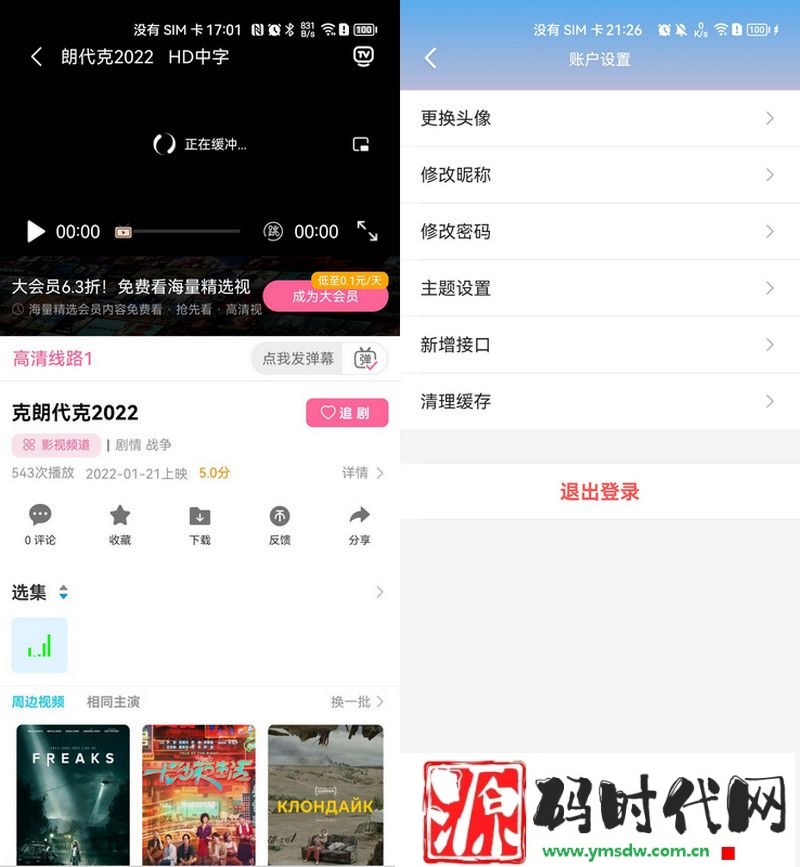The image size is (800, 867).
Task: Expand the video player to fullscreen
Action: [x=368, y=231]
